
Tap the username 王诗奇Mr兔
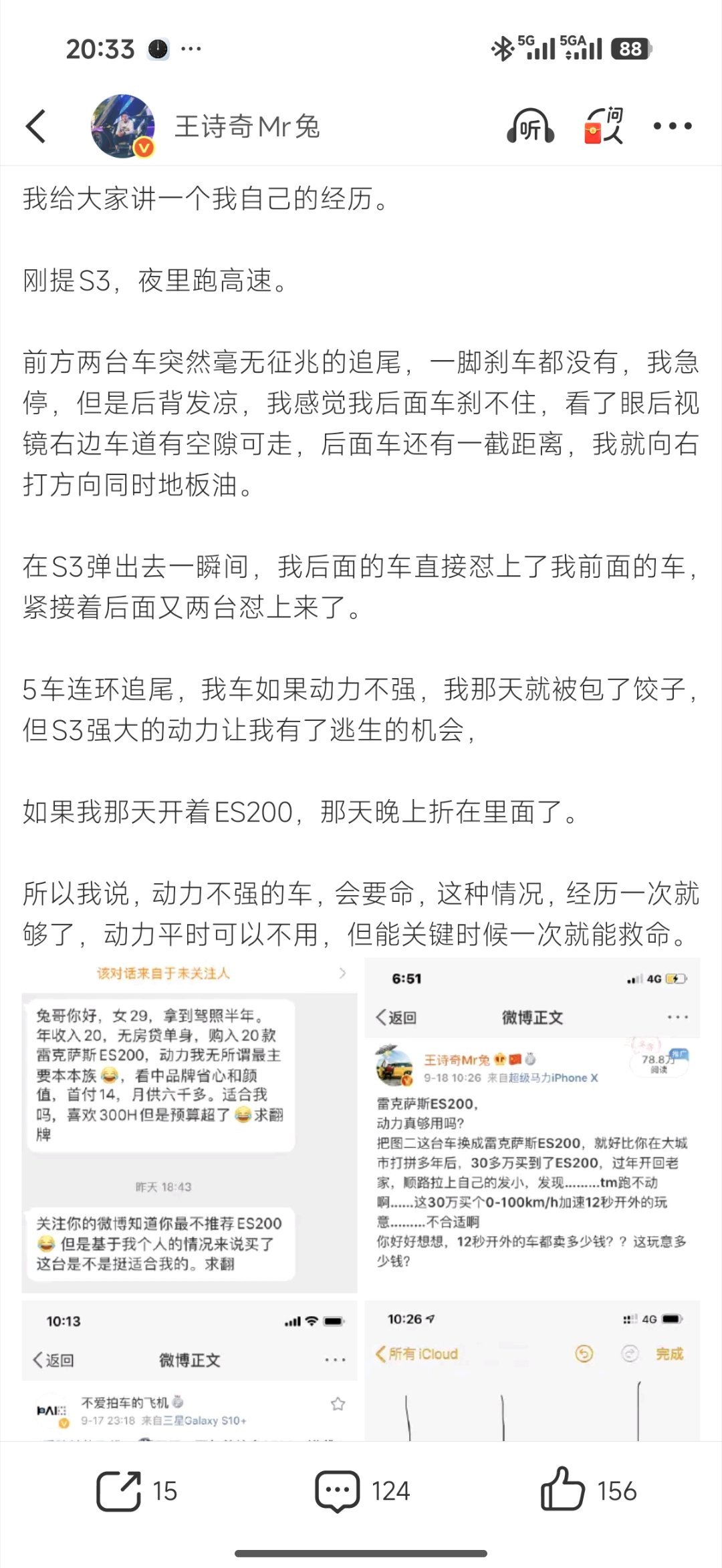coord(248,125)
